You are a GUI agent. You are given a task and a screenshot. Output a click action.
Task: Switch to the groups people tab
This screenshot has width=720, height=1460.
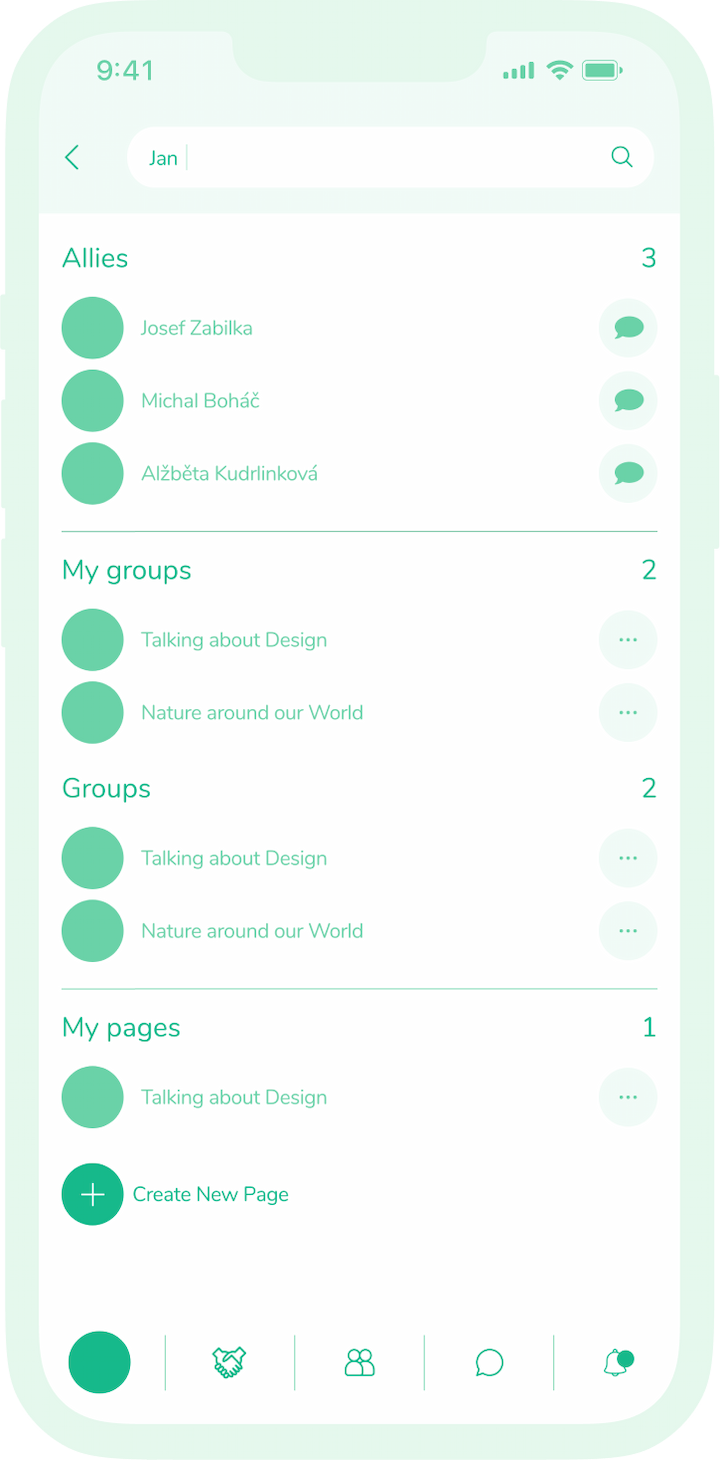pos(359,1362)
